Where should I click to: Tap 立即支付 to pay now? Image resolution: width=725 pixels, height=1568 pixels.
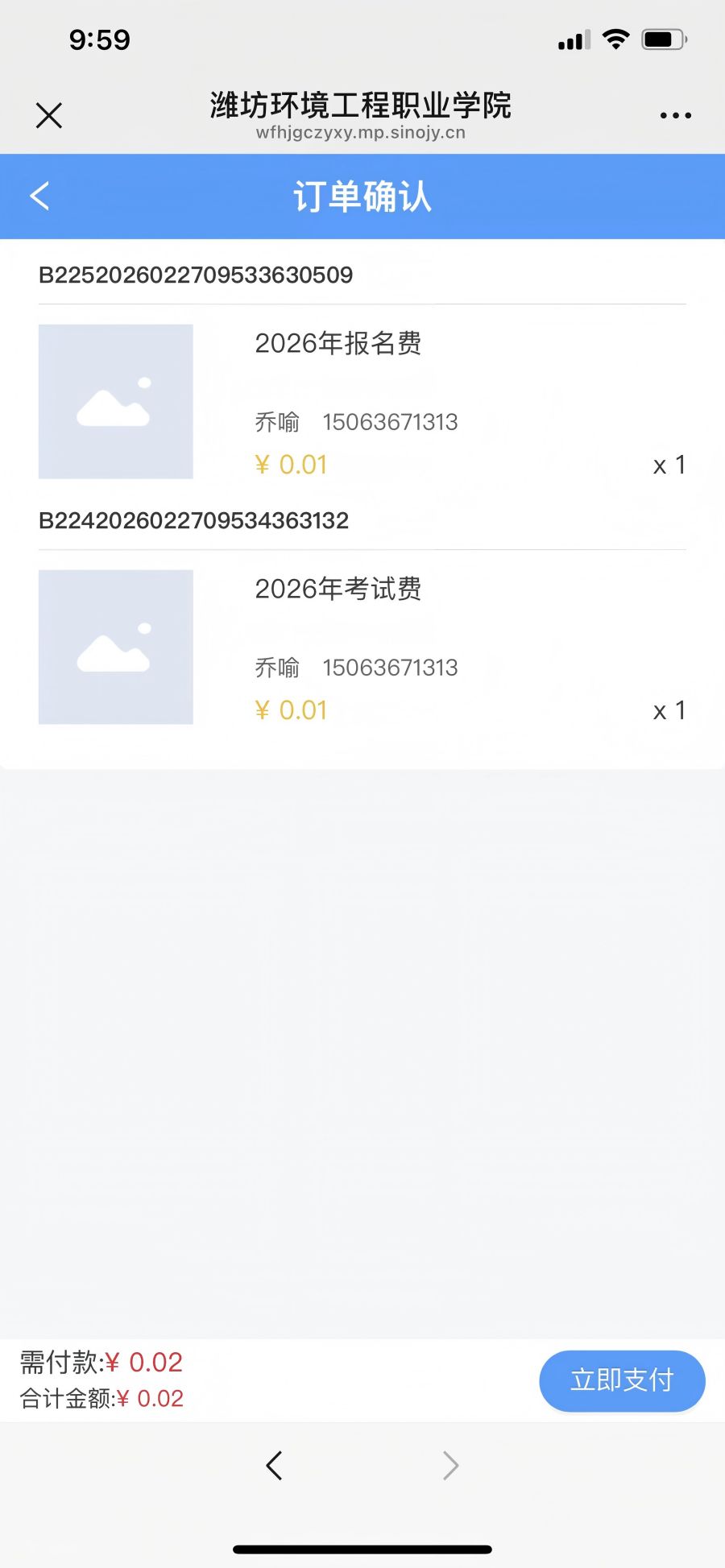(x=622, y=1380)
